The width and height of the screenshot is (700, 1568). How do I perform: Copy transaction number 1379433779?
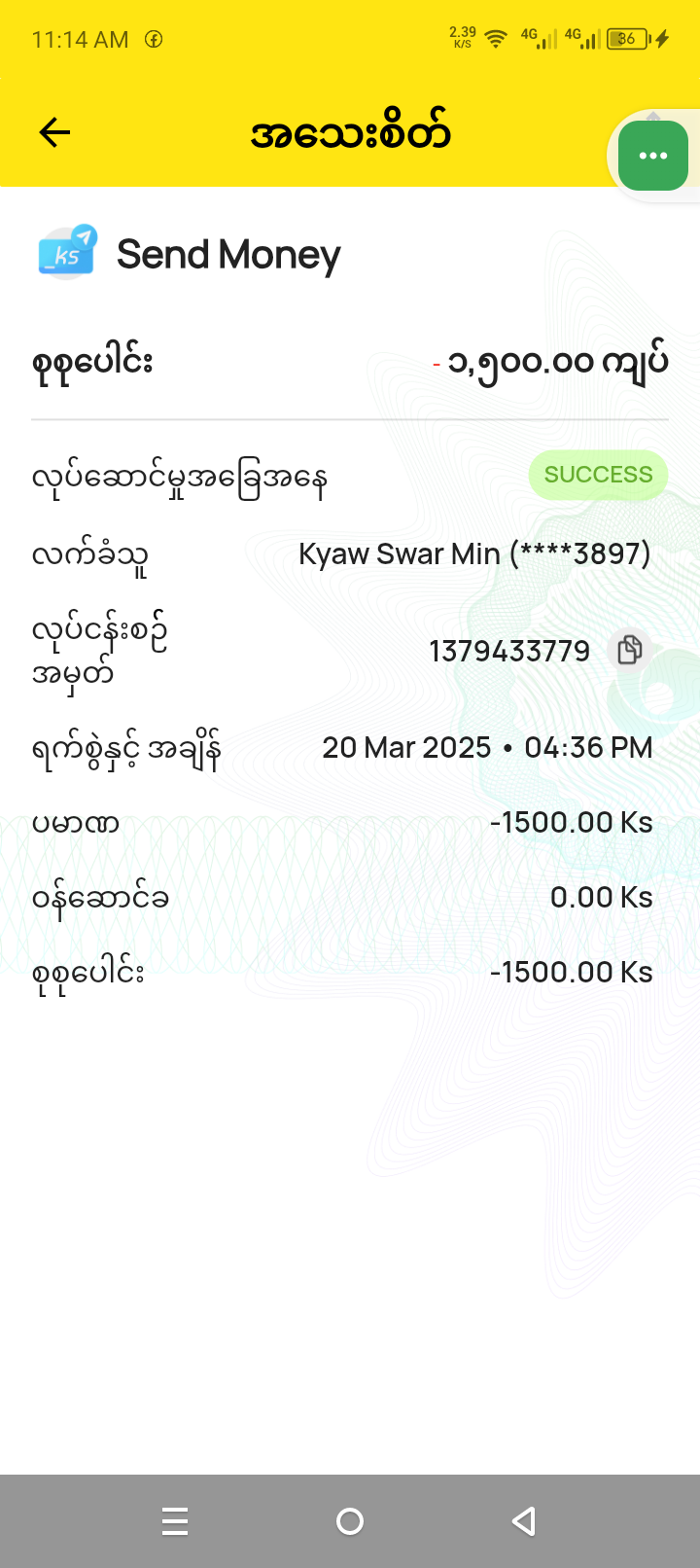(630, 650)
